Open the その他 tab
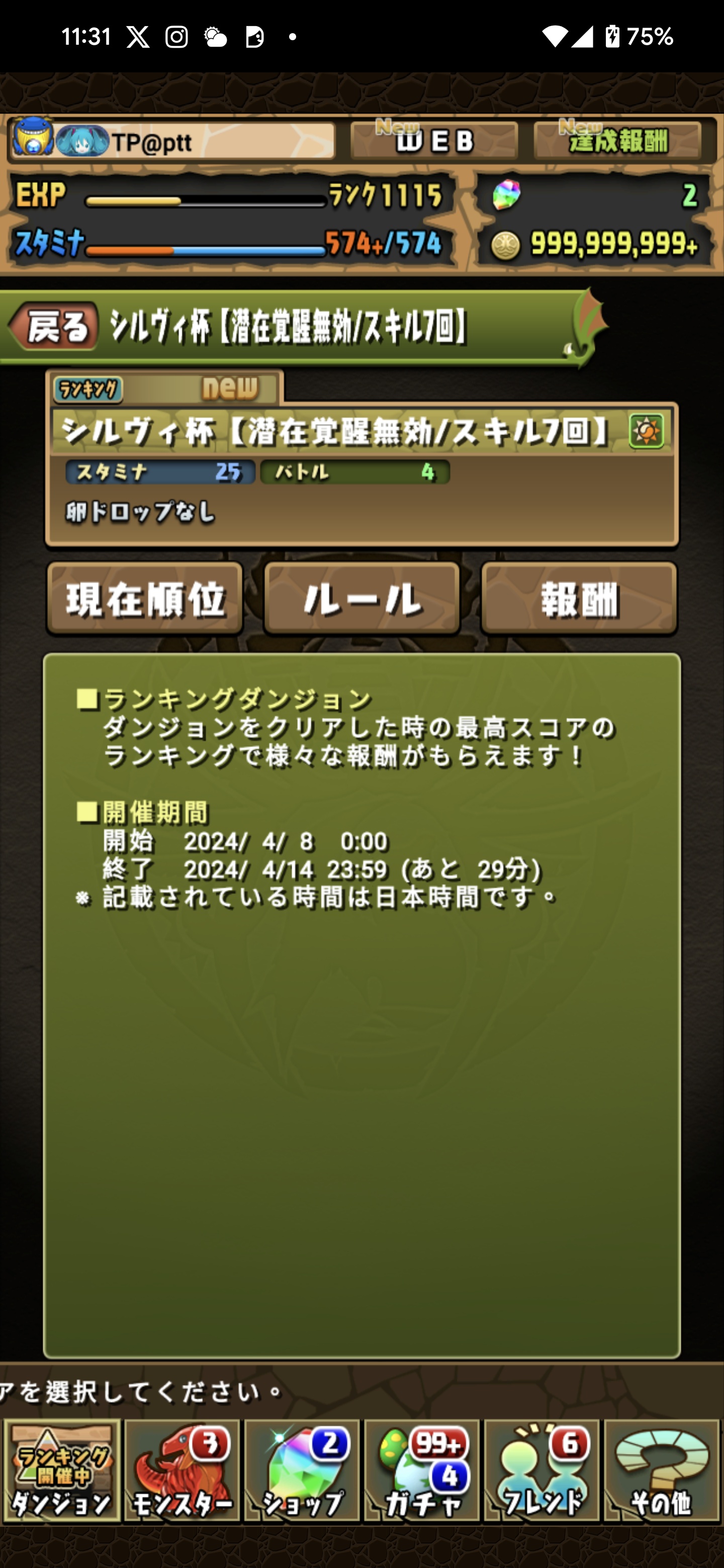724x1568 pixels. [662, 1470]
